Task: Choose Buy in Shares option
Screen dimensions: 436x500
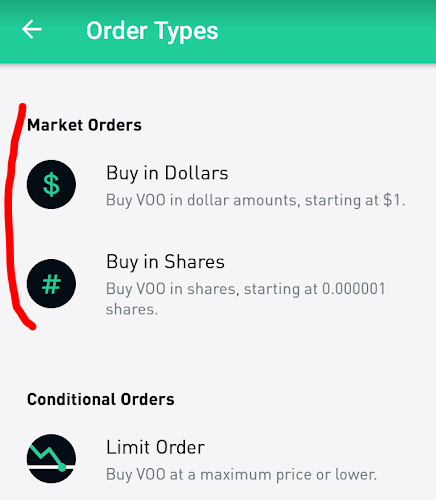Action: point(218,284)
